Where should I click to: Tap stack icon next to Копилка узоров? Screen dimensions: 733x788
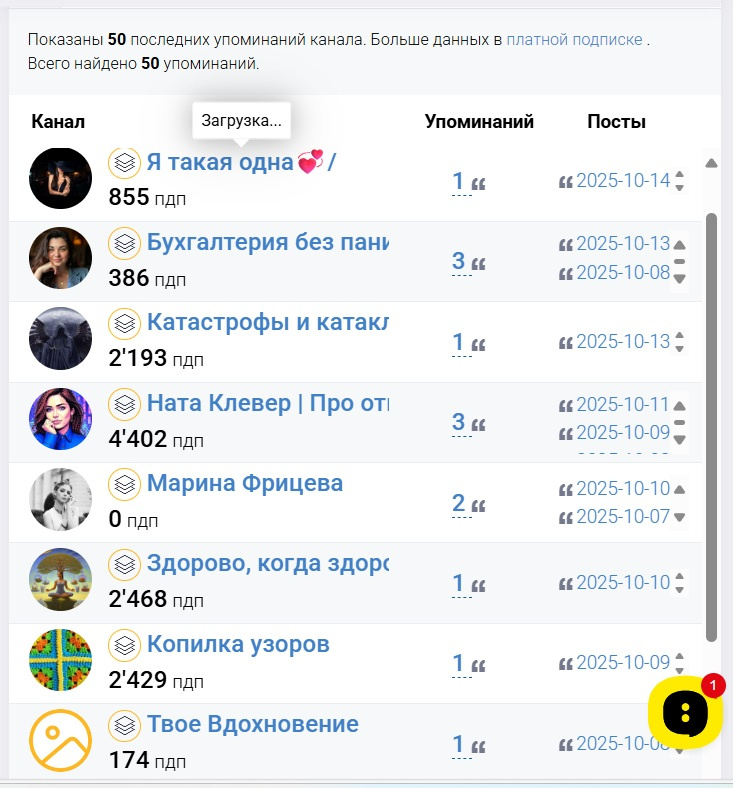pos(124,645)
